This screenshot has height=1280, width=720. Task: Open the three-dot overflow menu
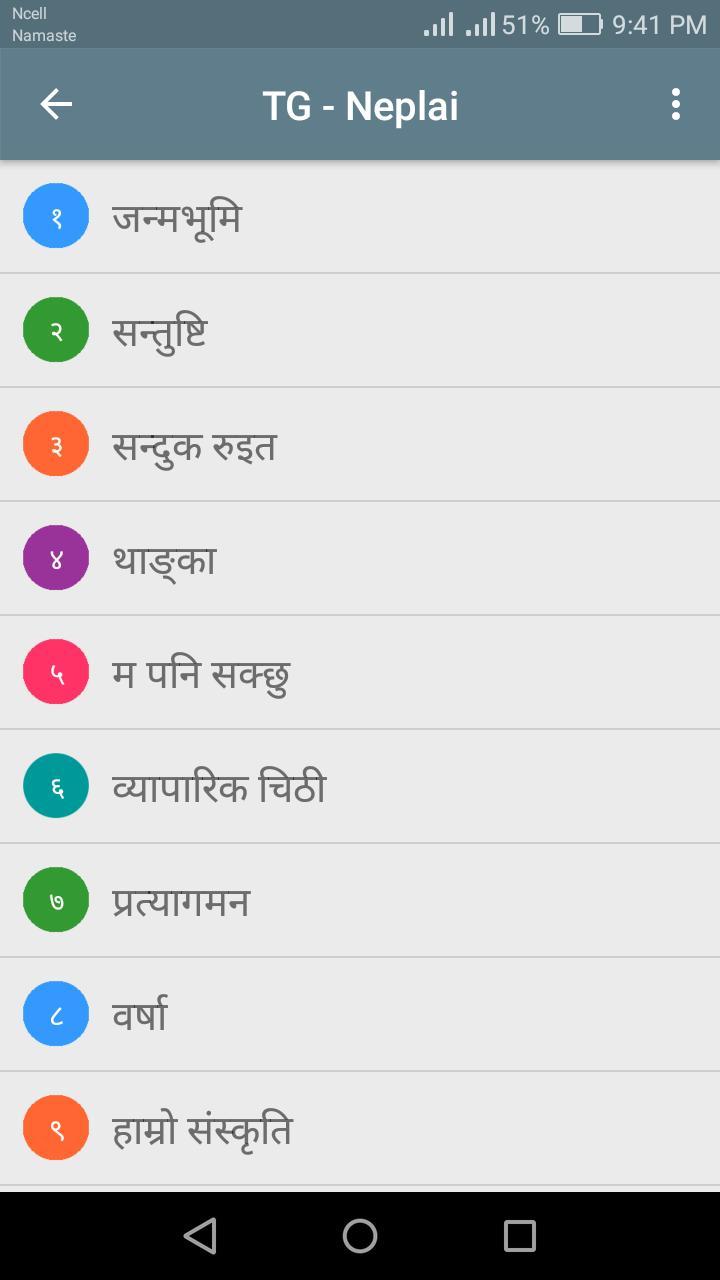[676, 104]
